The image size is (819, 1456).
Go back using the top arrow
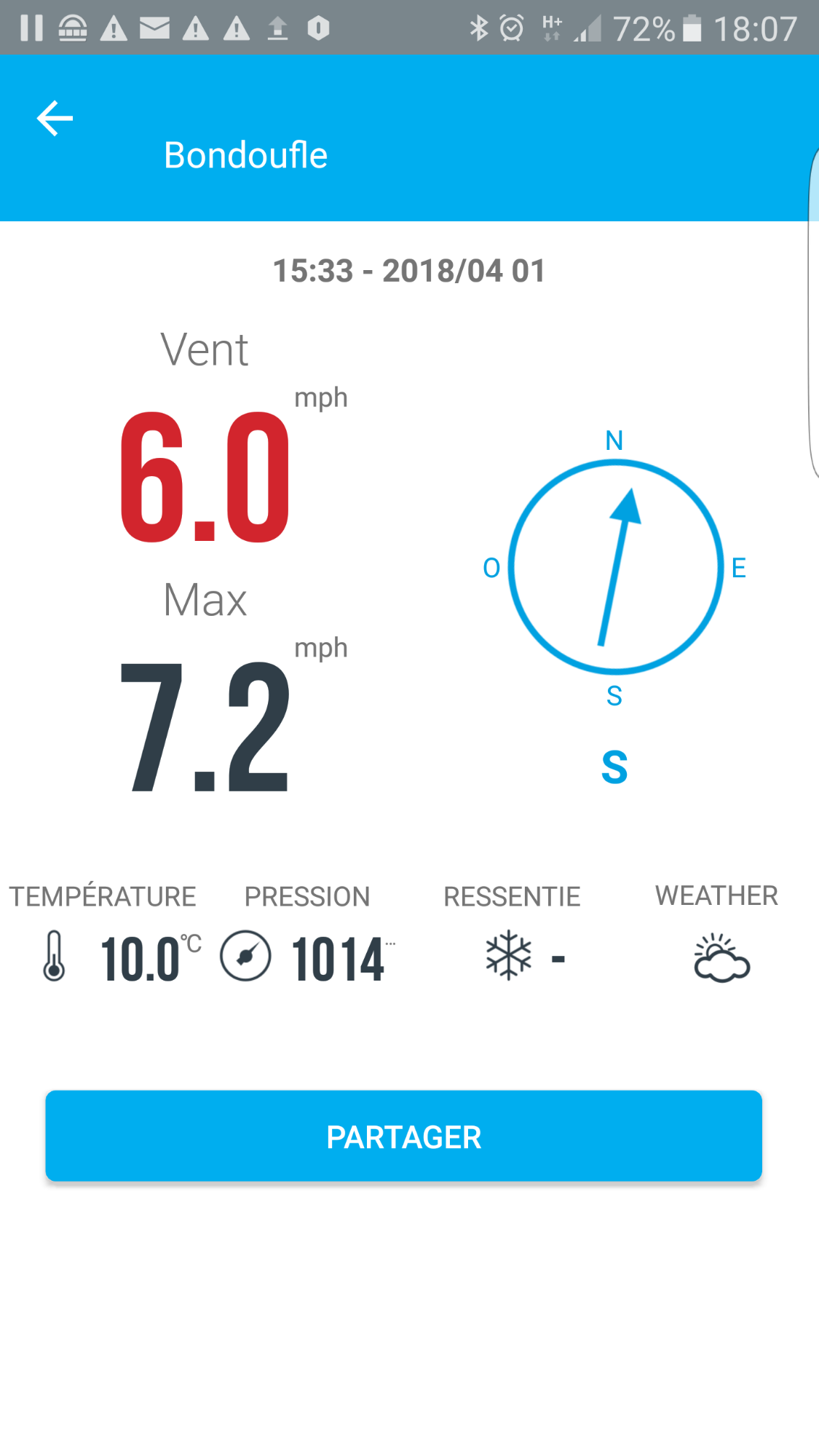click(x=55, y=119)
